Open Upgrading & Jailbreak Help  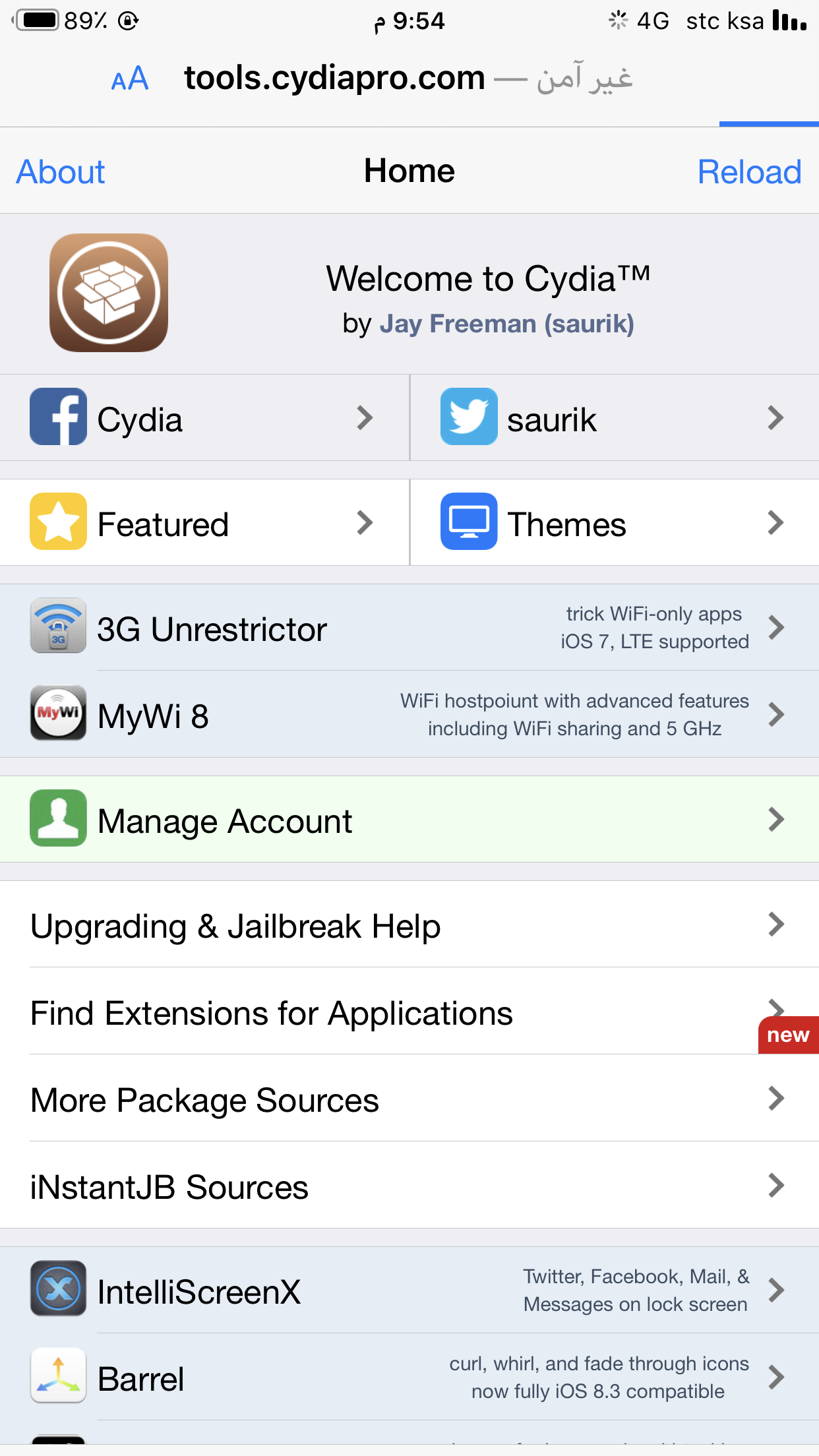409,925
